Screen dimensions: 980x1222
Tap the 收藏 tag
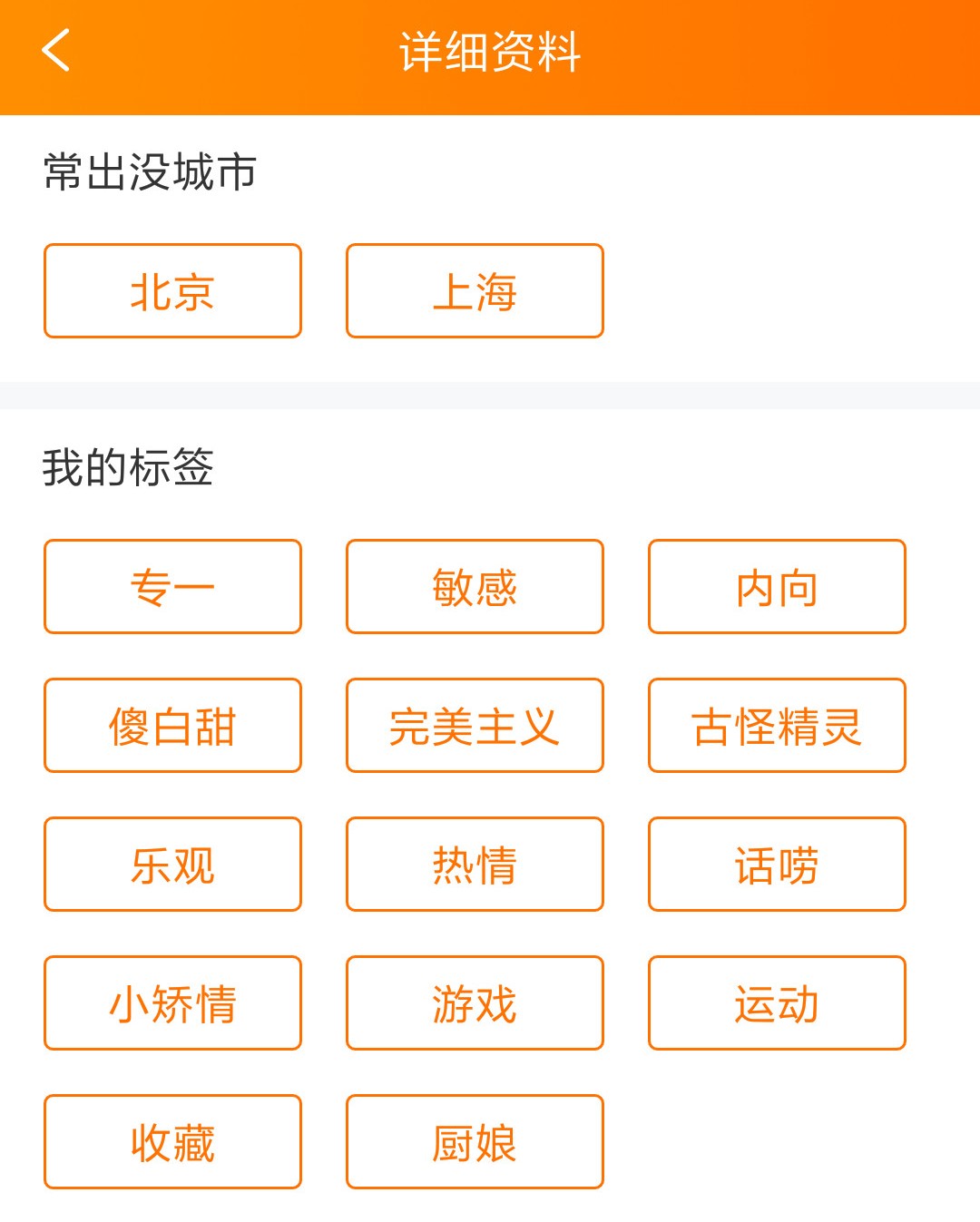pos(172,1142)
